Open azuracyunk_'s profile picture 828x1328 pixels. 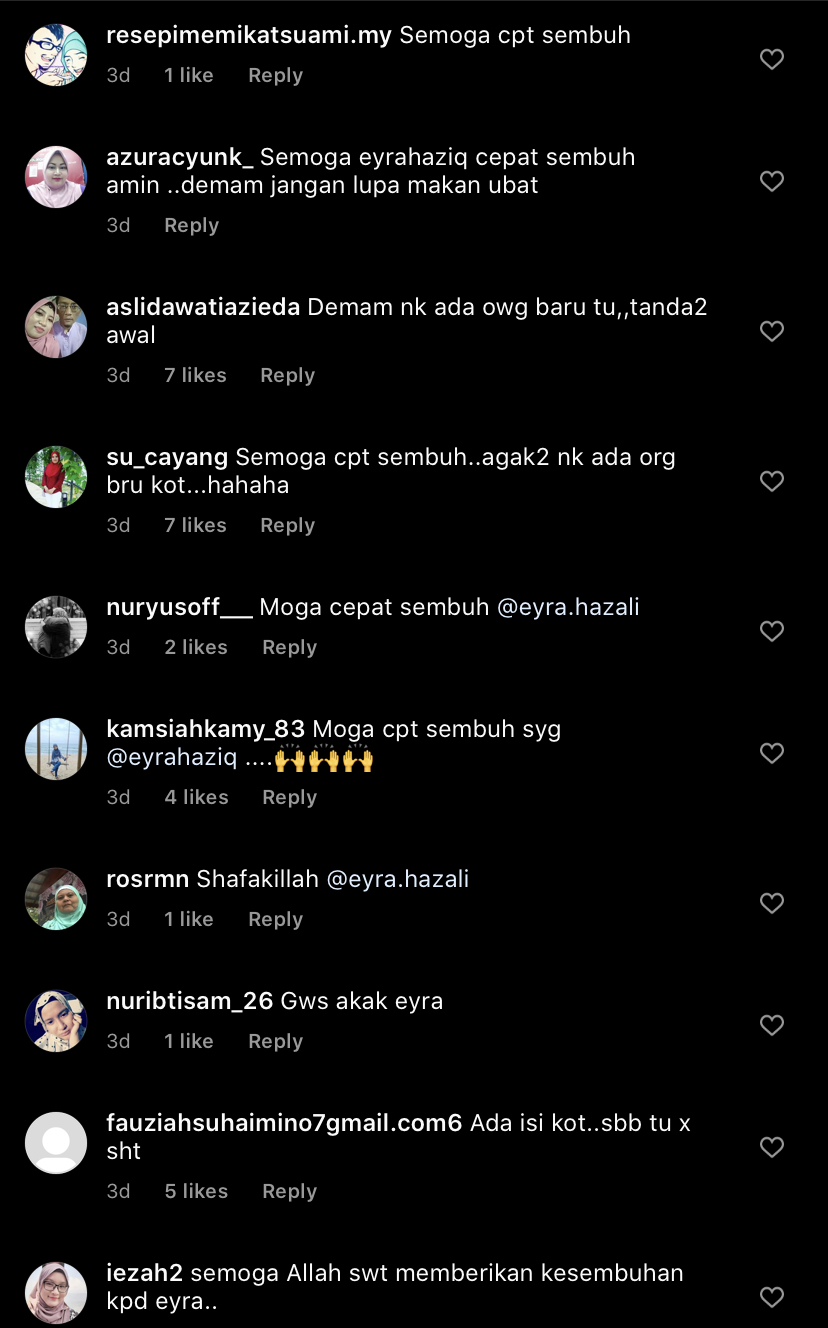[x=56, y=177]
